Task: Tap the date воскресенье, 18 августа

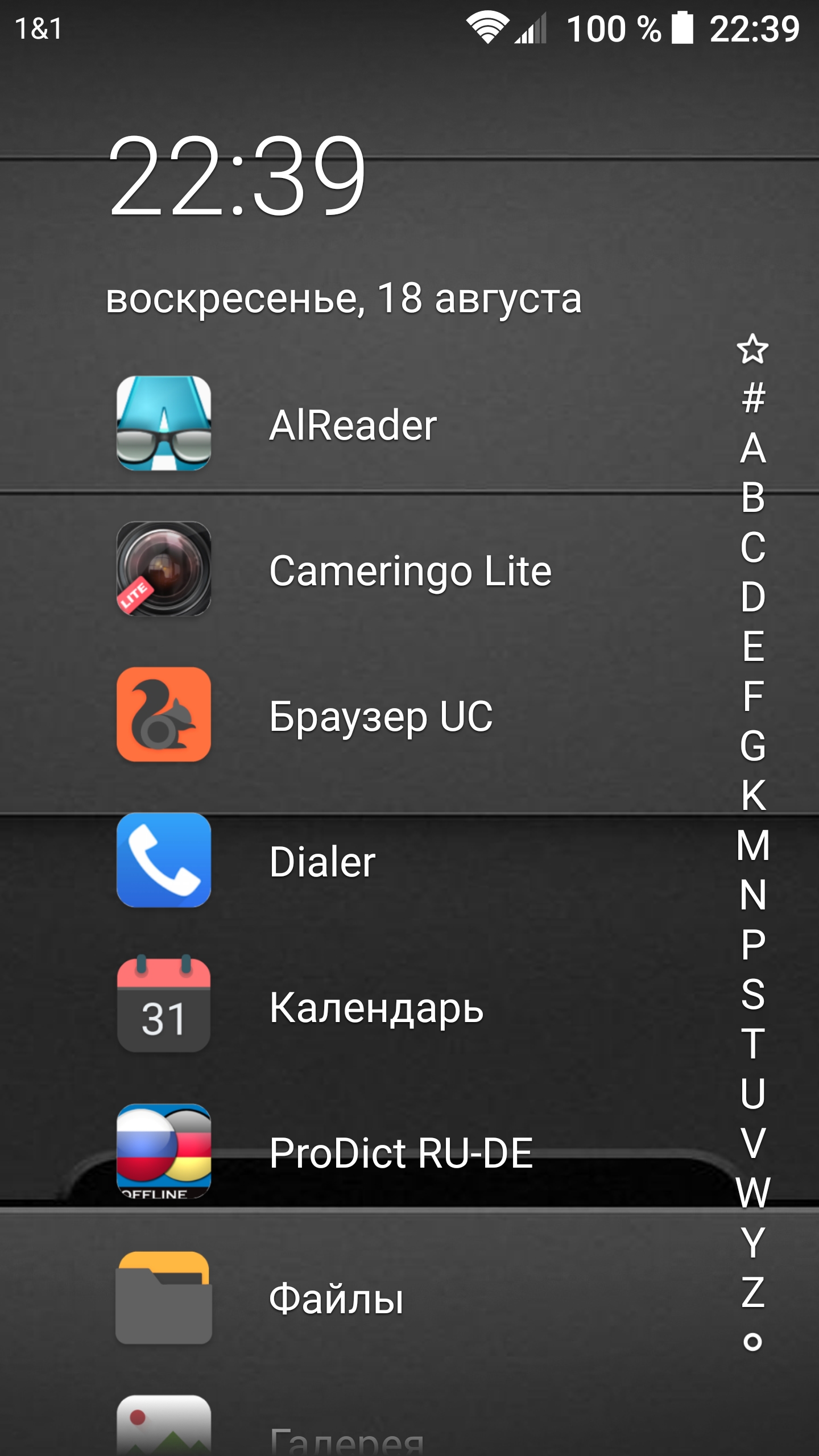Action: (x=344, y=298)
